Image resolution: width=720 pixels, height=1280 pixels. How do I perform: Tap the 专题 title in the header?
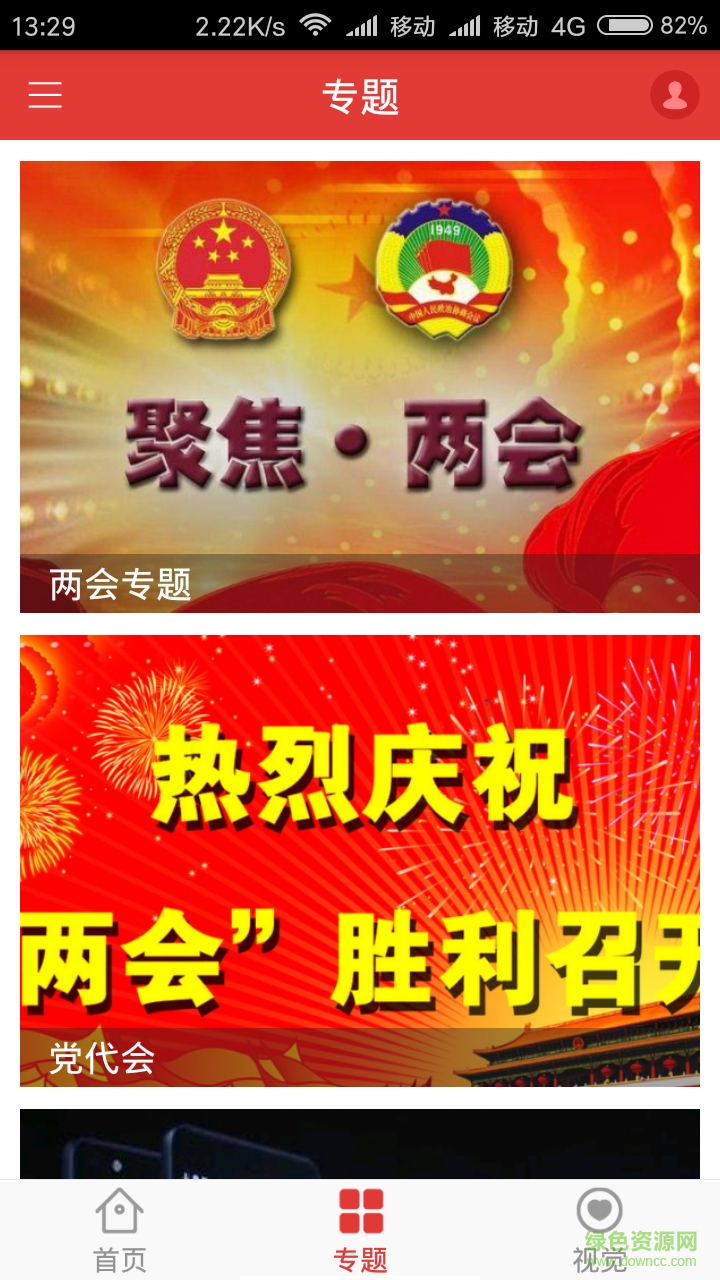(360, 96)
